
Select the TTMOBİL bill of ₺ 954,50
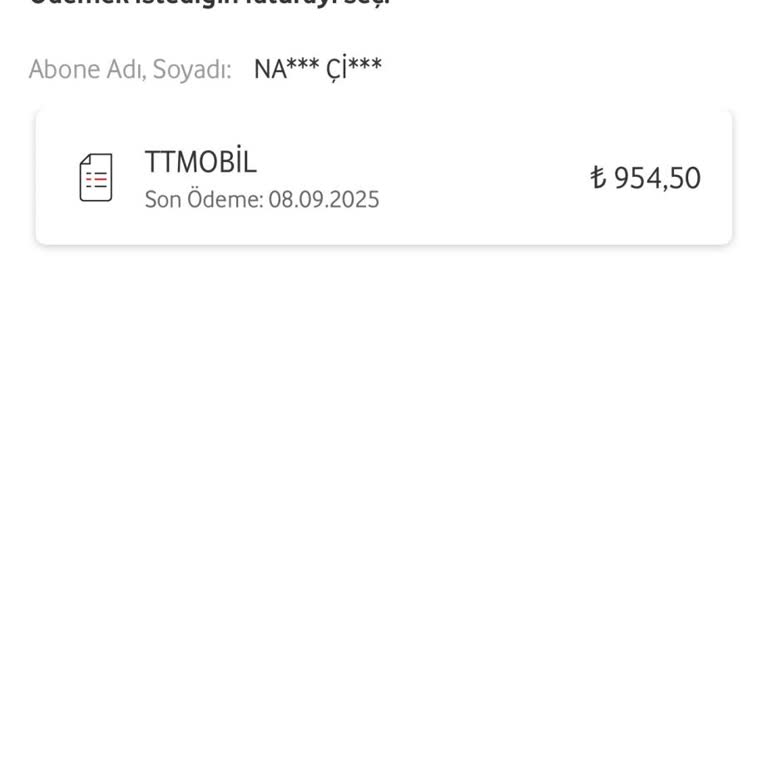click(x=384, y=178)
